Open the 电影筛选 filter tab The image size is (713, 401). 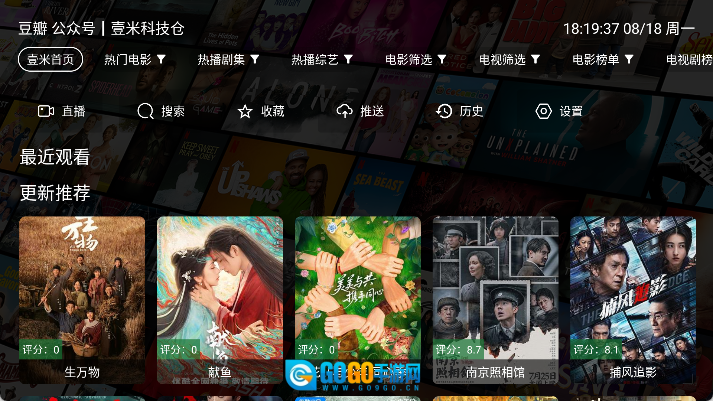point(415,60)
